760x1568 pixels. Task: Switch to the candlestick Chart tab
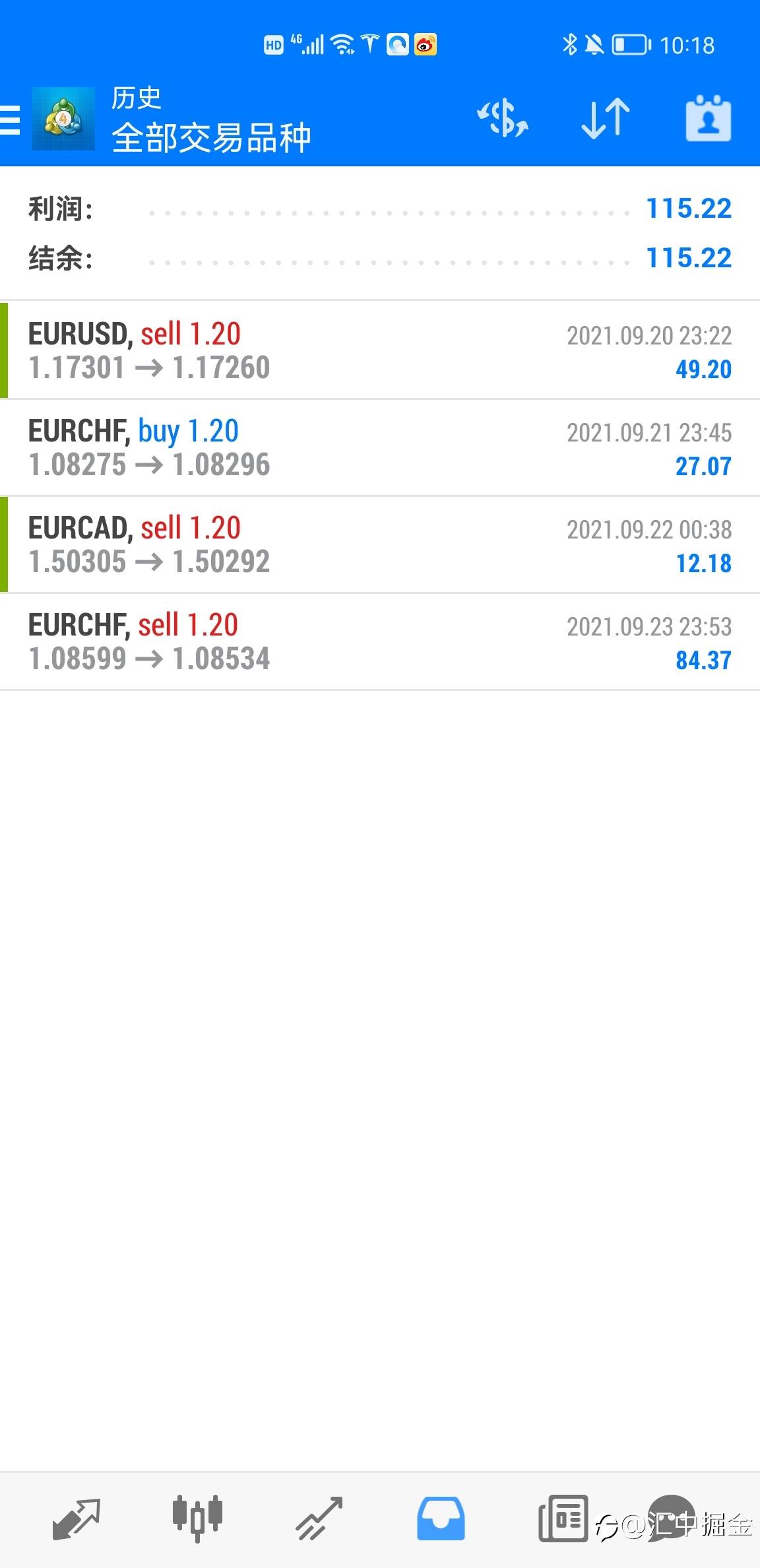(x=197, y=1518)
